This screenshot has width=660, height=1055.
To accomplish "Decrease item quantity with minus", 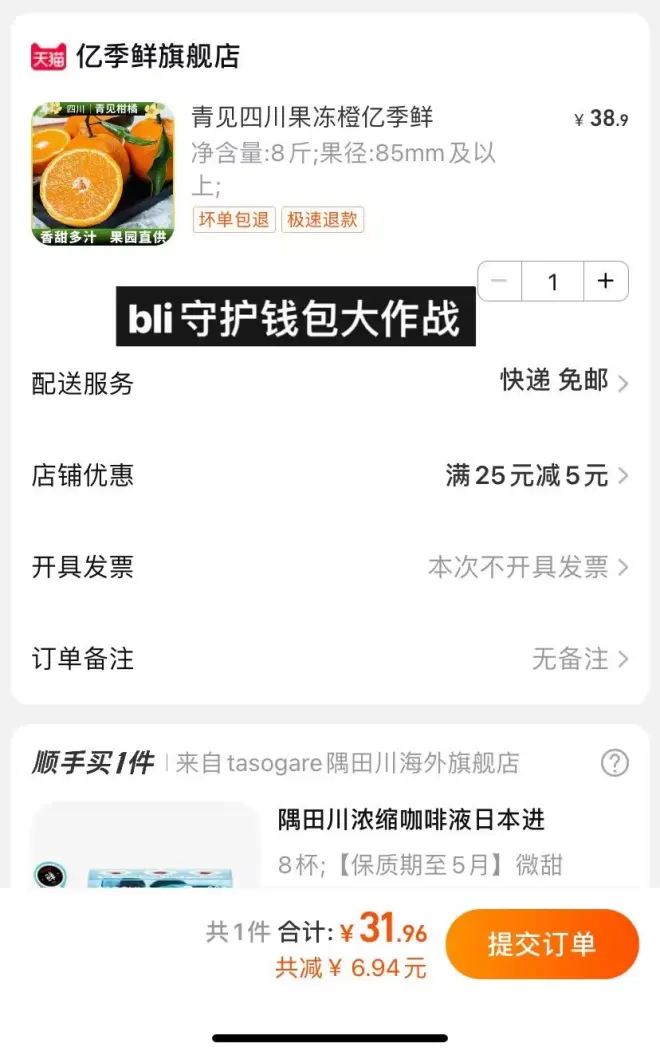I will tap(500, 281).
